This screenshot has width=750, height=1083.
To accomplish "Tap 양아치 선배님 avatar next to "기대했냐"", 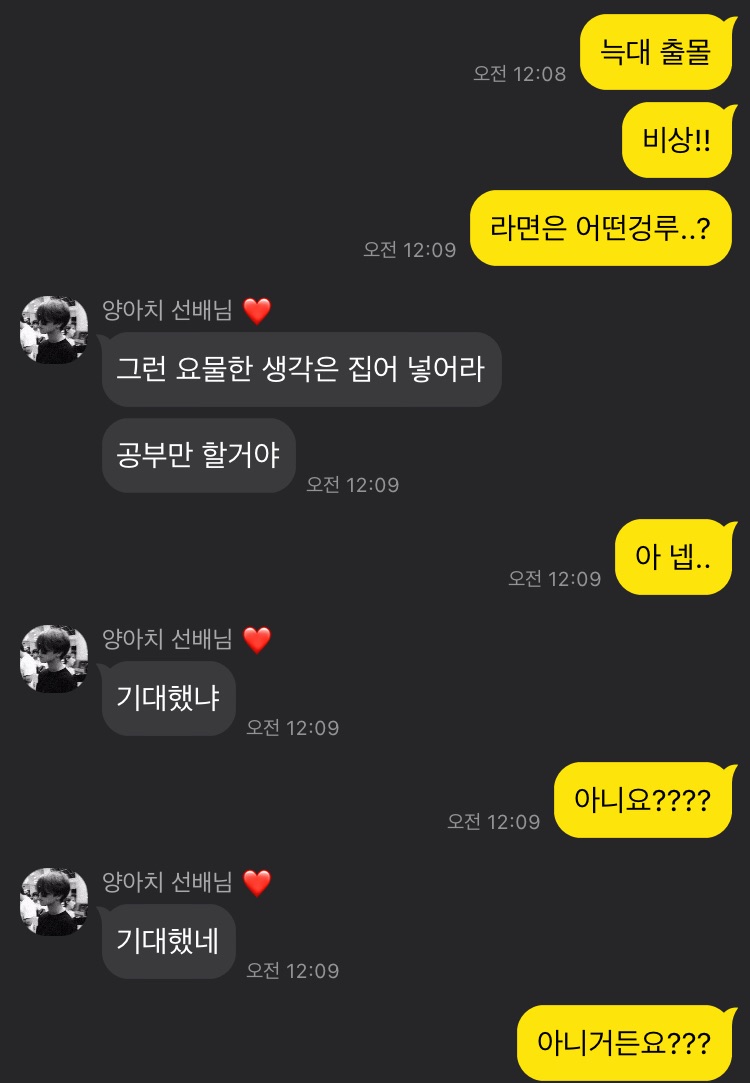I will 54,659.
